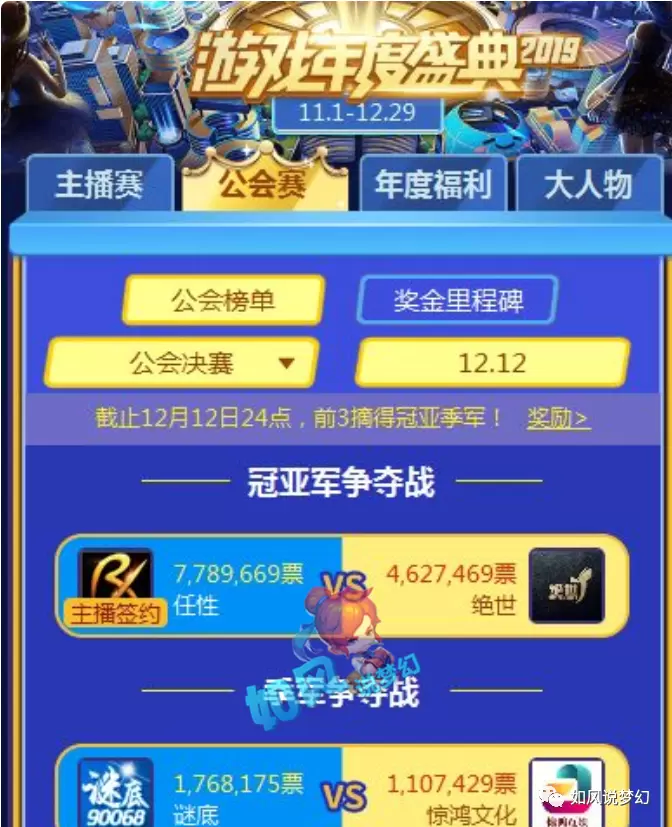The width and height of the screenshot is (672, 827).
Task: Go to the 大人物 tab
Action: coord(588,185)
